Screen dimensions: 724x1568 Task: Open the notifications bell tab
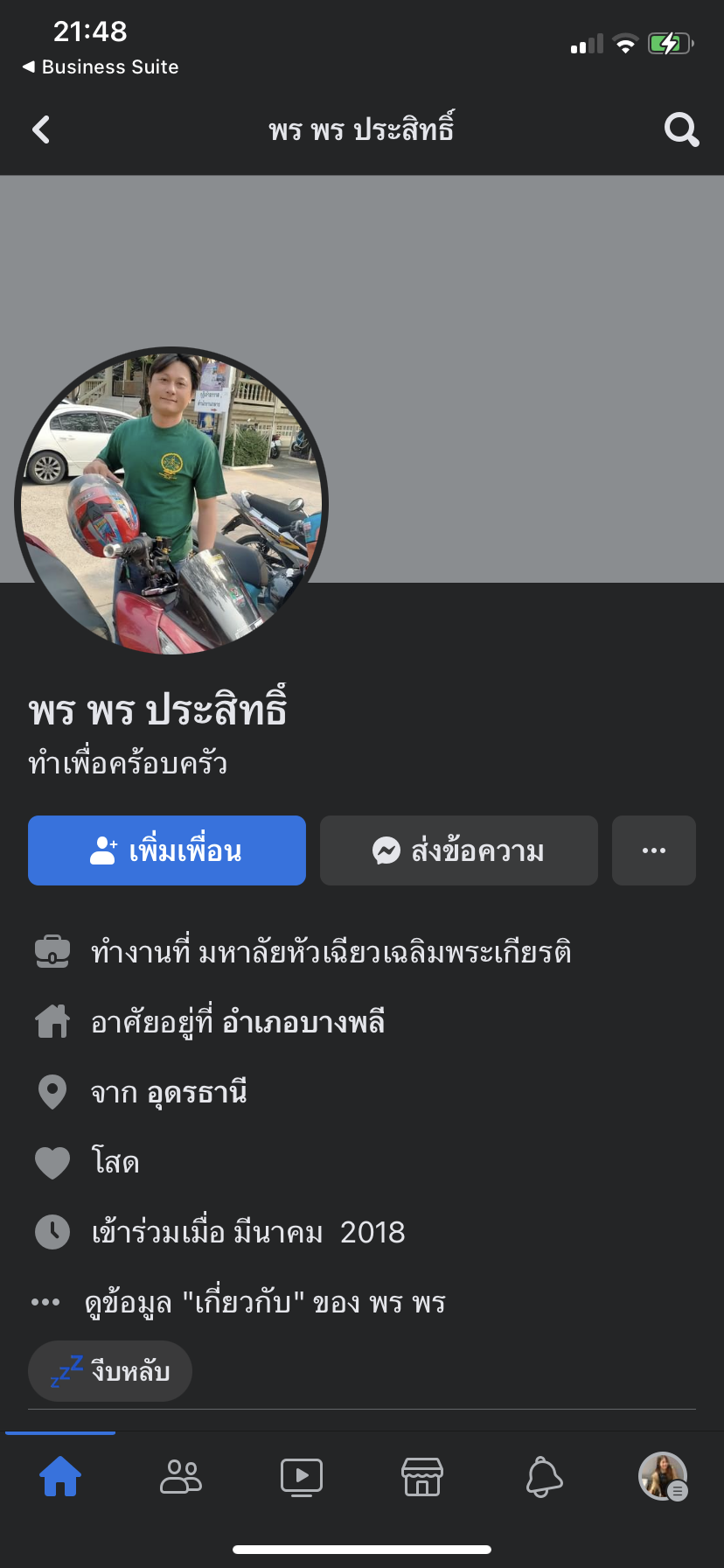click(543, 1477)
